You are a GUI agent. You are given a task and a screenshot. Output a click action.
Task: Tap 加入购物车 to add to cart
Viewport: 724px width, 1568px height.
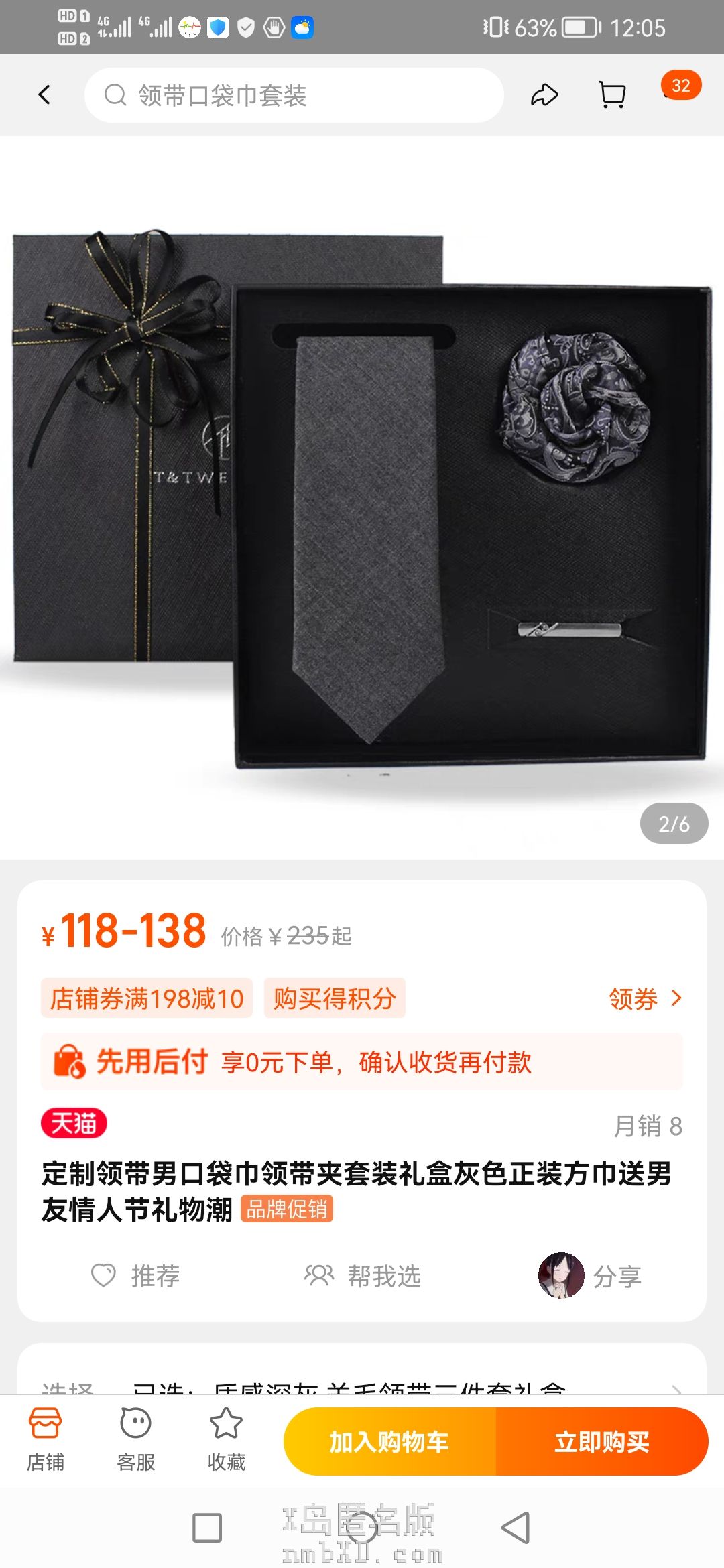(x=389, y=1442)
